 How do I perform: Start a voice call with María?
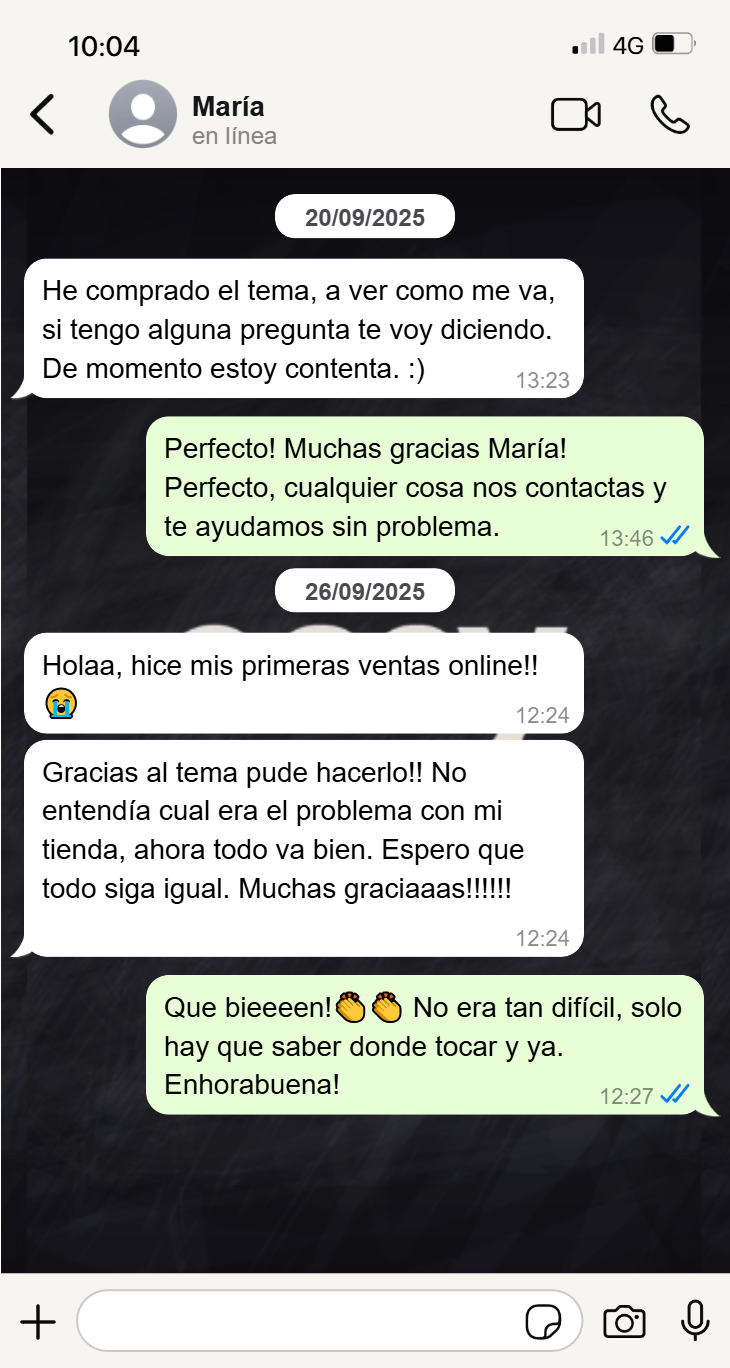pos(669,115)
